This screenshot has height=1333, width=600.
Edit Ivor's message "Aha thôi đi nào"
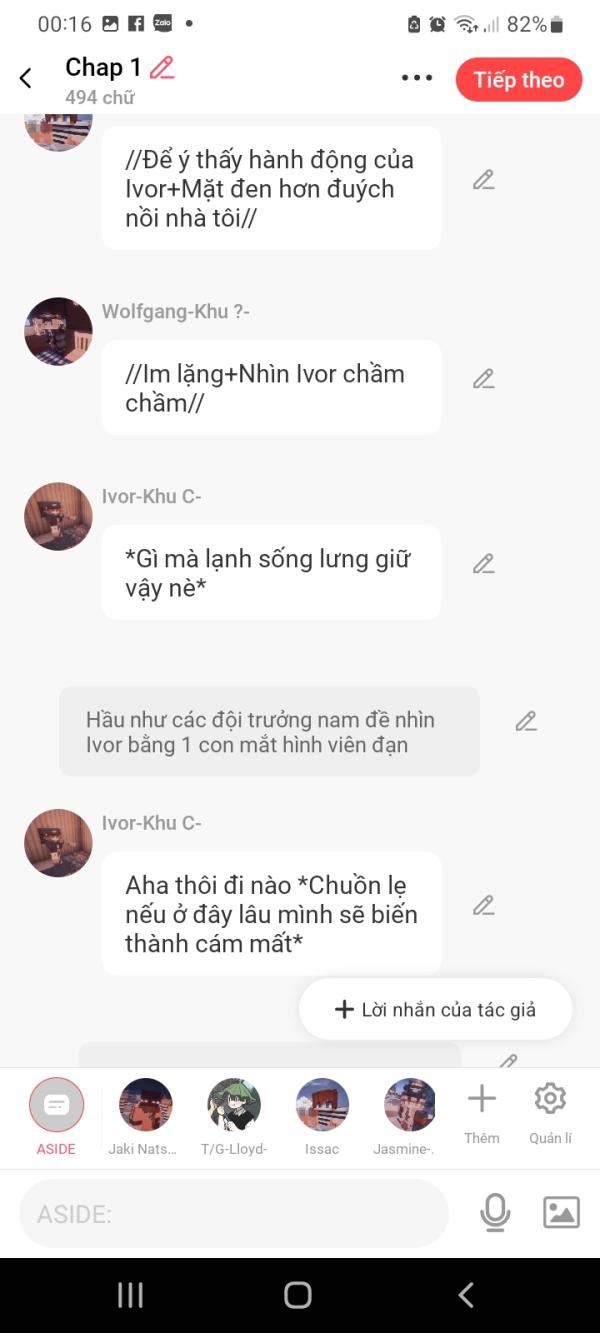pos(484,906)
